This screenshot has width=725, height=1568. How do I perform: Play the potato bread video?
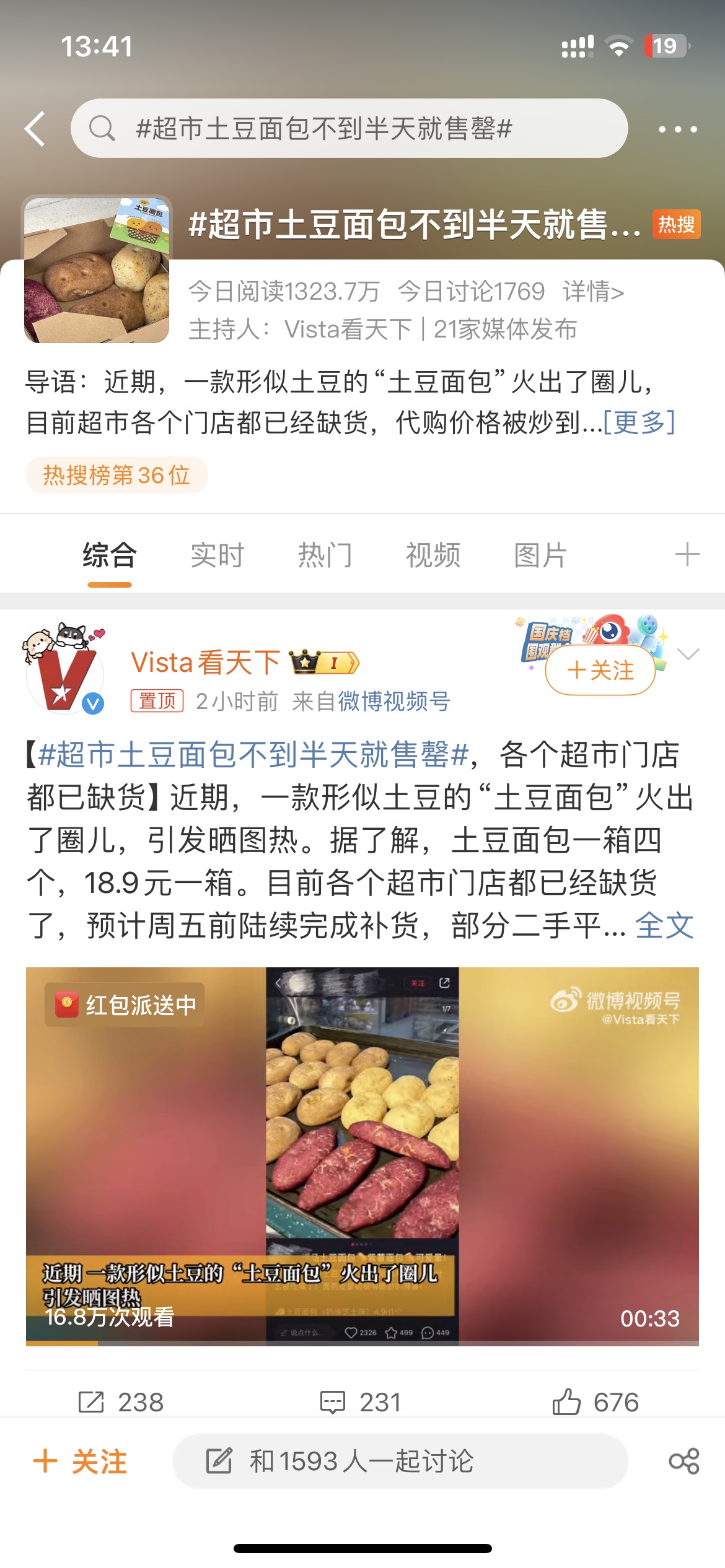click(362, 1155)
